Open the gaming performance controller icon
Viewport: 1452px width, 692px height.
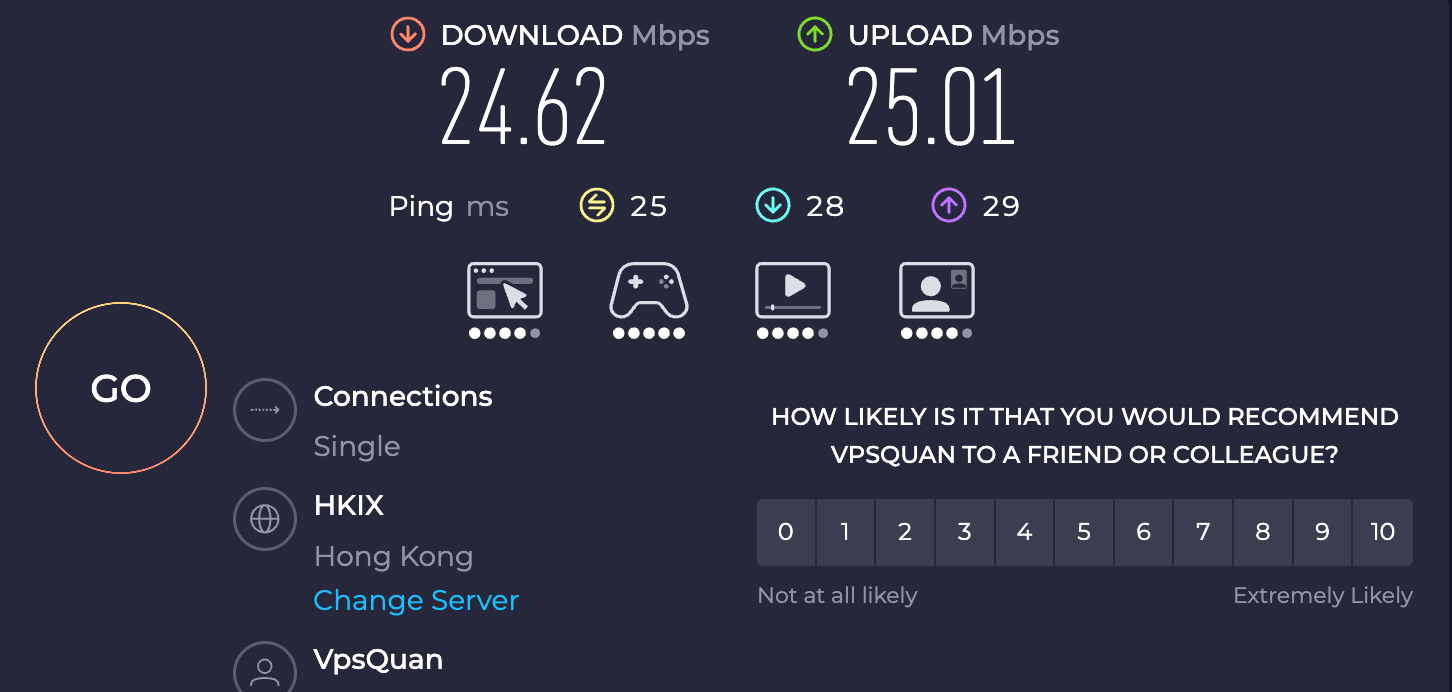pos(649,290)
